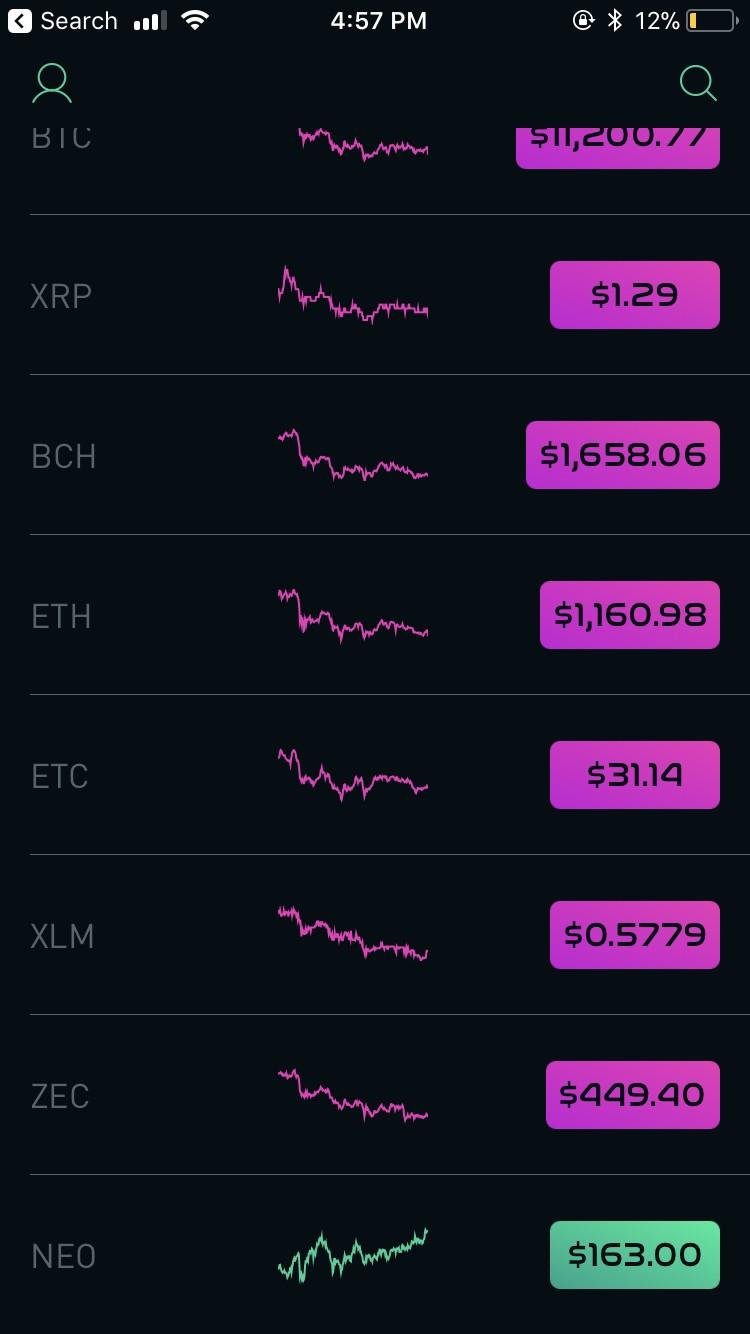750x1334 pixels.
Task: Open the XRP row
Action: (375, 295)
